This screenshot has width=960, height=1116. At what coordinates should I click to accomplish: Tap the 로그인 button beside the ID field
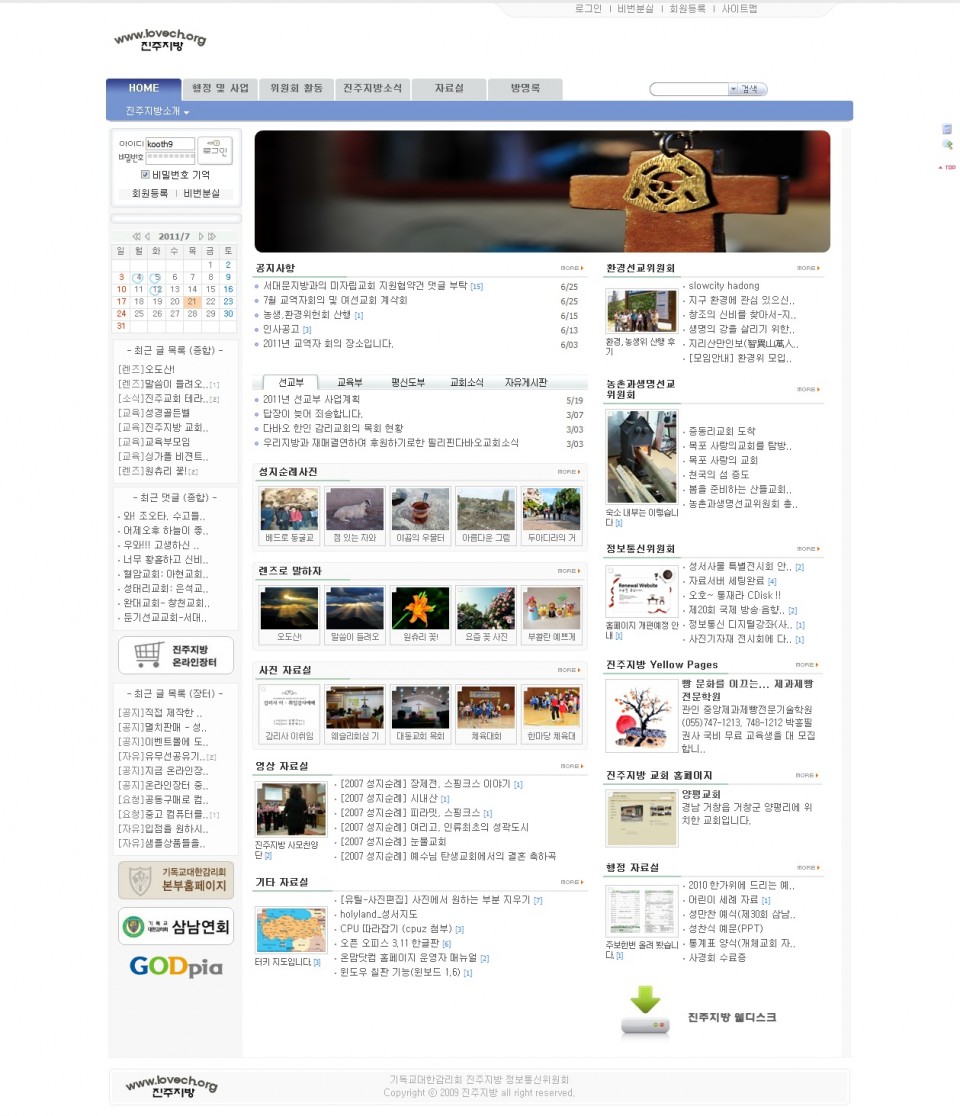[x=215, y=150]
